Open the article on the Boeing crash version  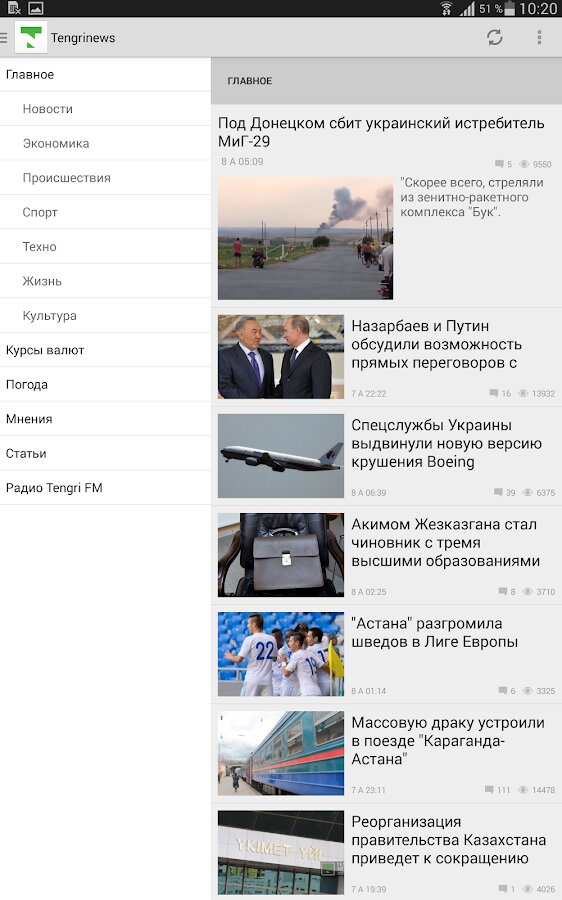[386, 456]
